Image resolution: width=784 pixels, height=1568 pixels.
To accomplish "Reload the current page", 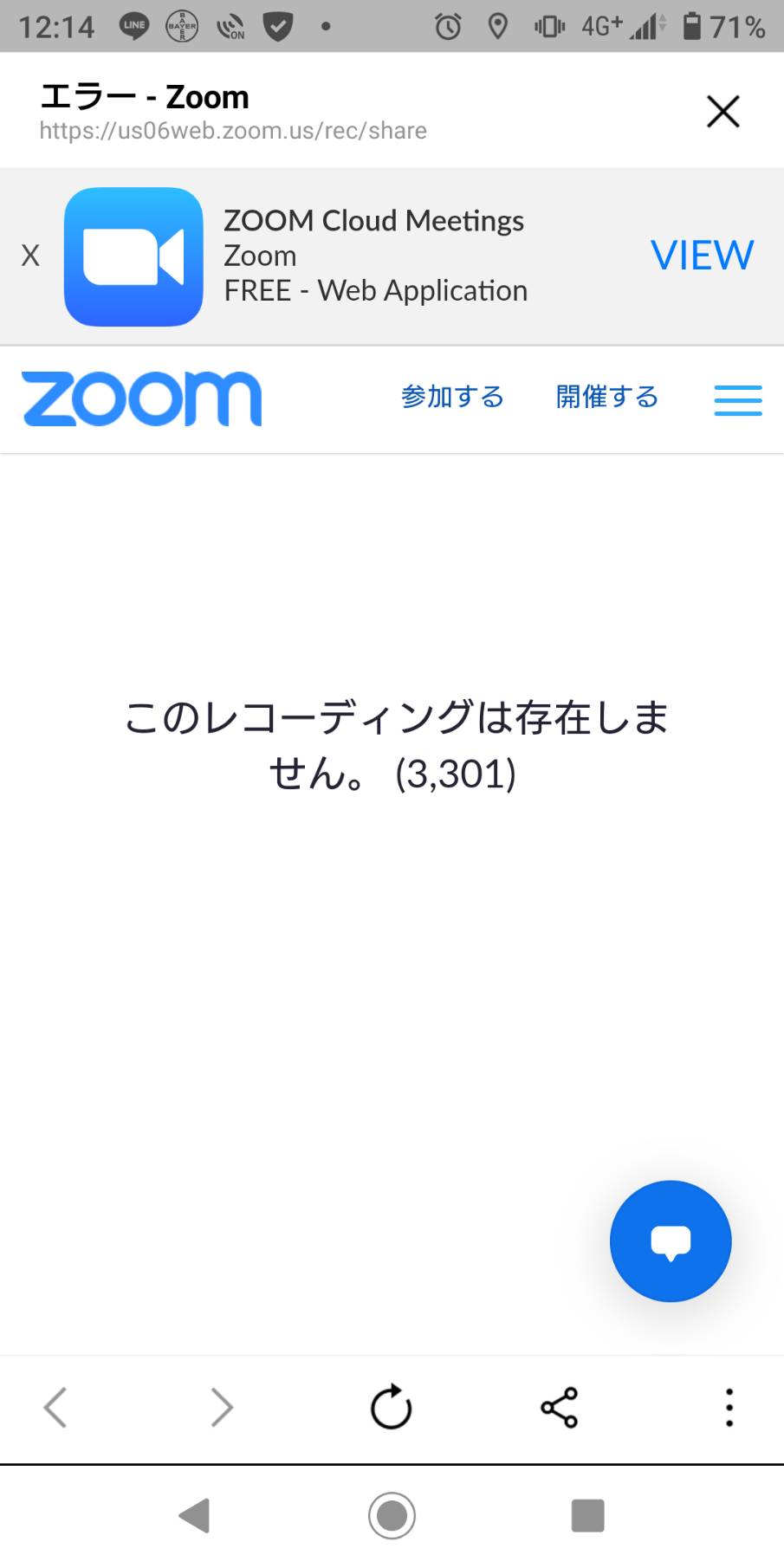I will tap(391, 1408).
